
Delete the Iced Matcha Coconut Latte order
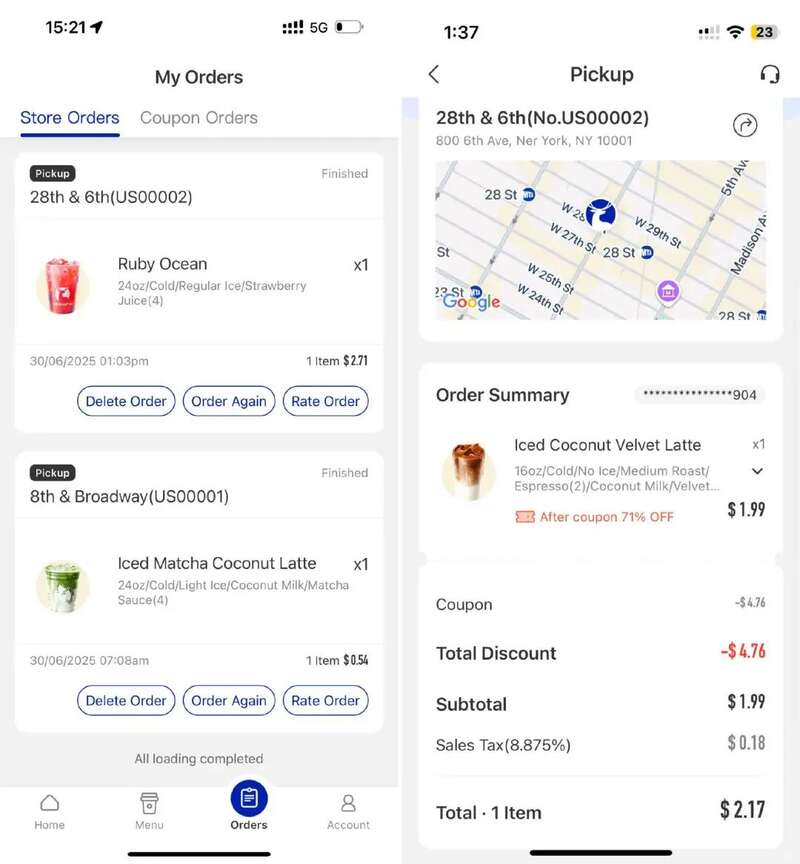[126, 700]
